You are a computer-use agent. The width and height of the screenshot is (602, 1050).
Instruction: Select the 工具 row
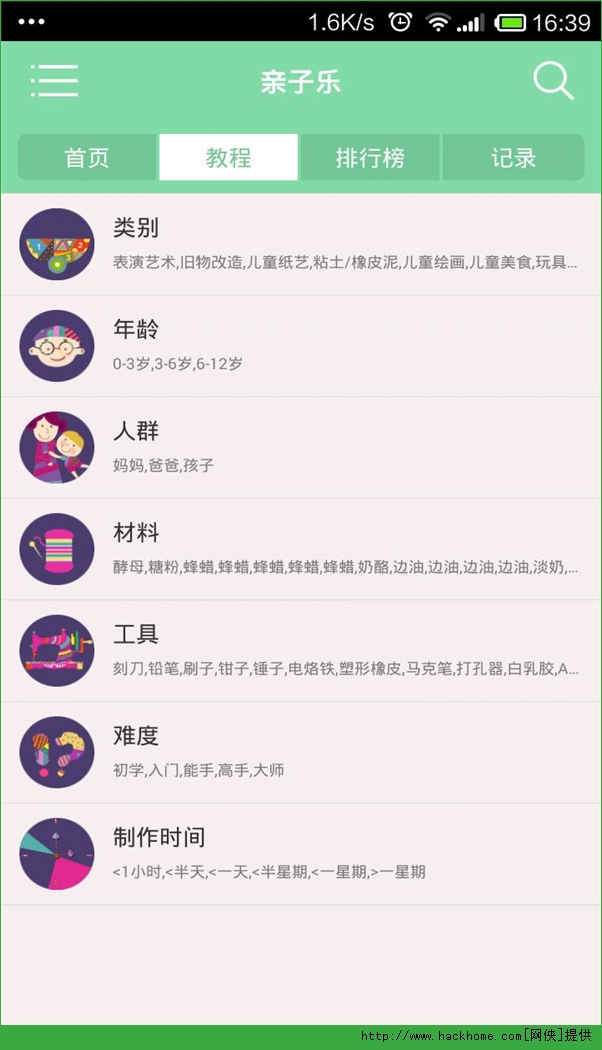(300, 650)
